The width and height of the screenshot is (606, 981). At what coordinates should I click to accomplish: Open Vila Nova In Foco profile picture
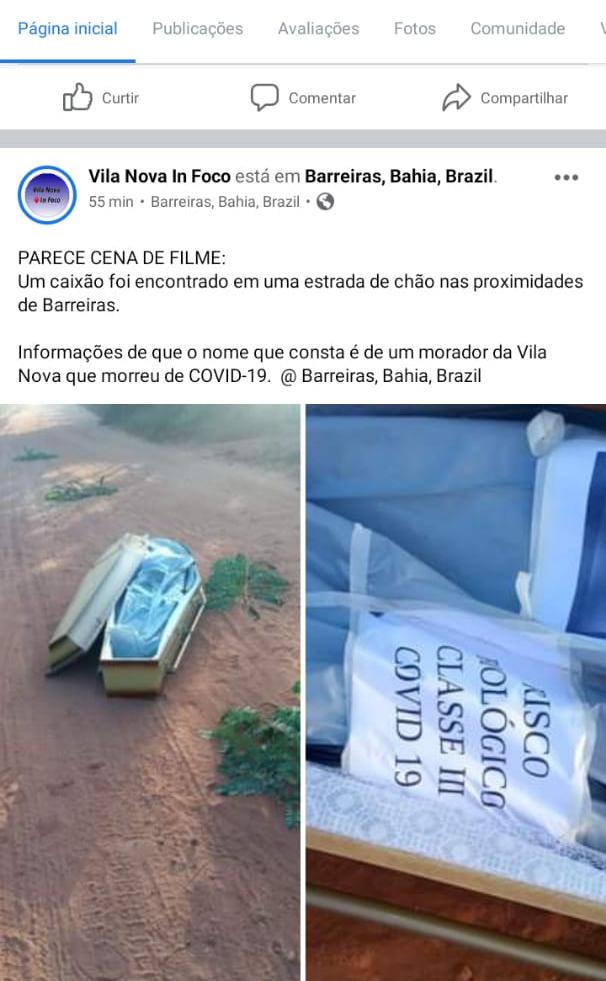(47, 194)
